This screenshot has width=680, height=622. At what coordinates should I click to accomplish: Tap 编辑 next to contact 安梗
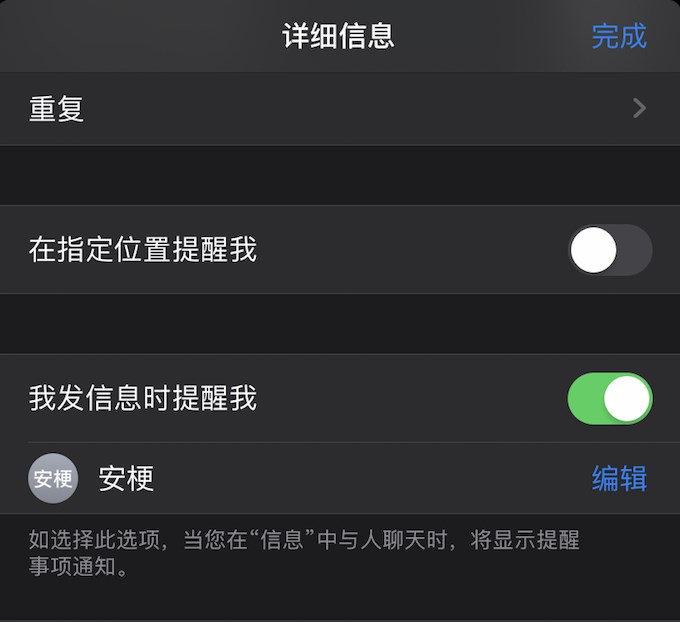[619, 479]
